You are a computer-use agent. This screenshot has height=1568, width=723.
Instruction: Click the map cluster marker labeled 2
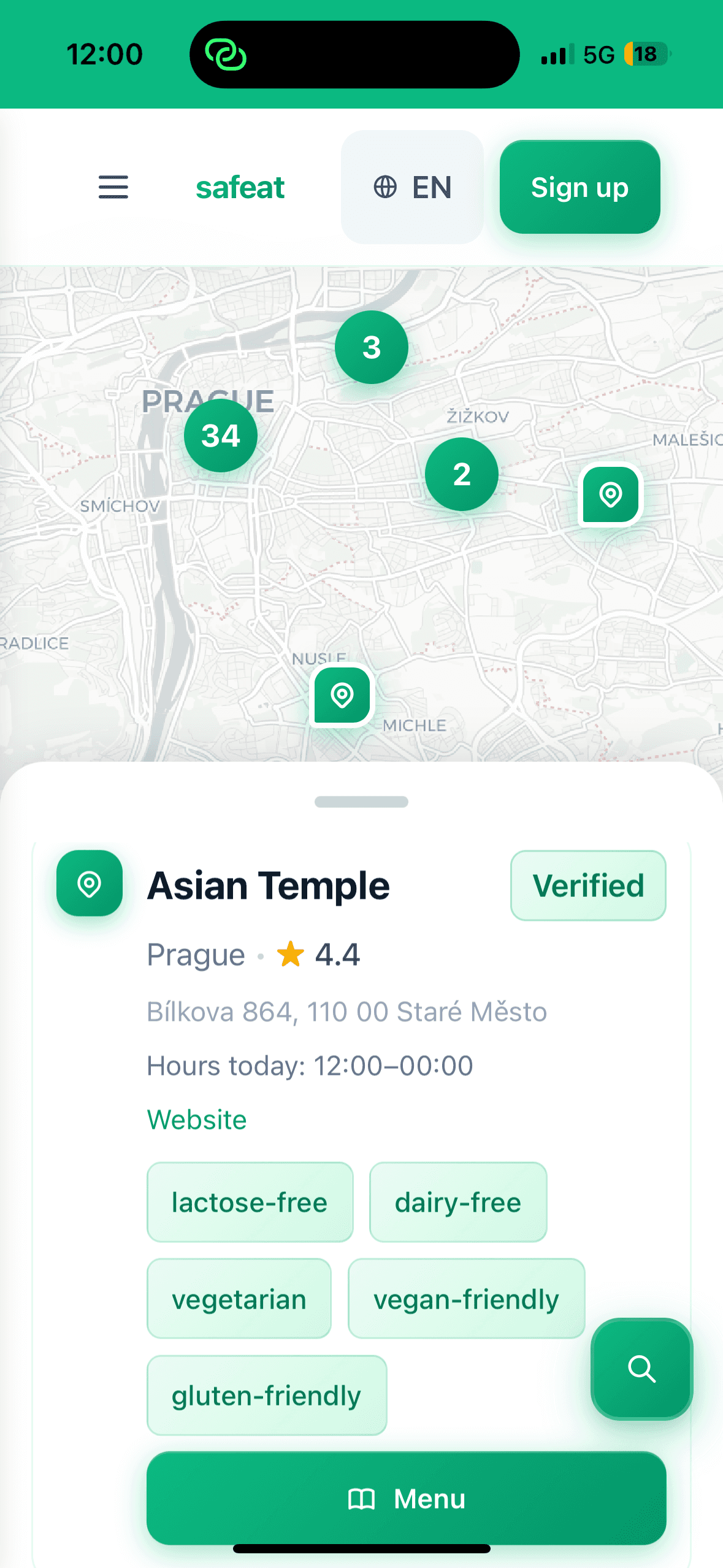[x=462, y=475]
